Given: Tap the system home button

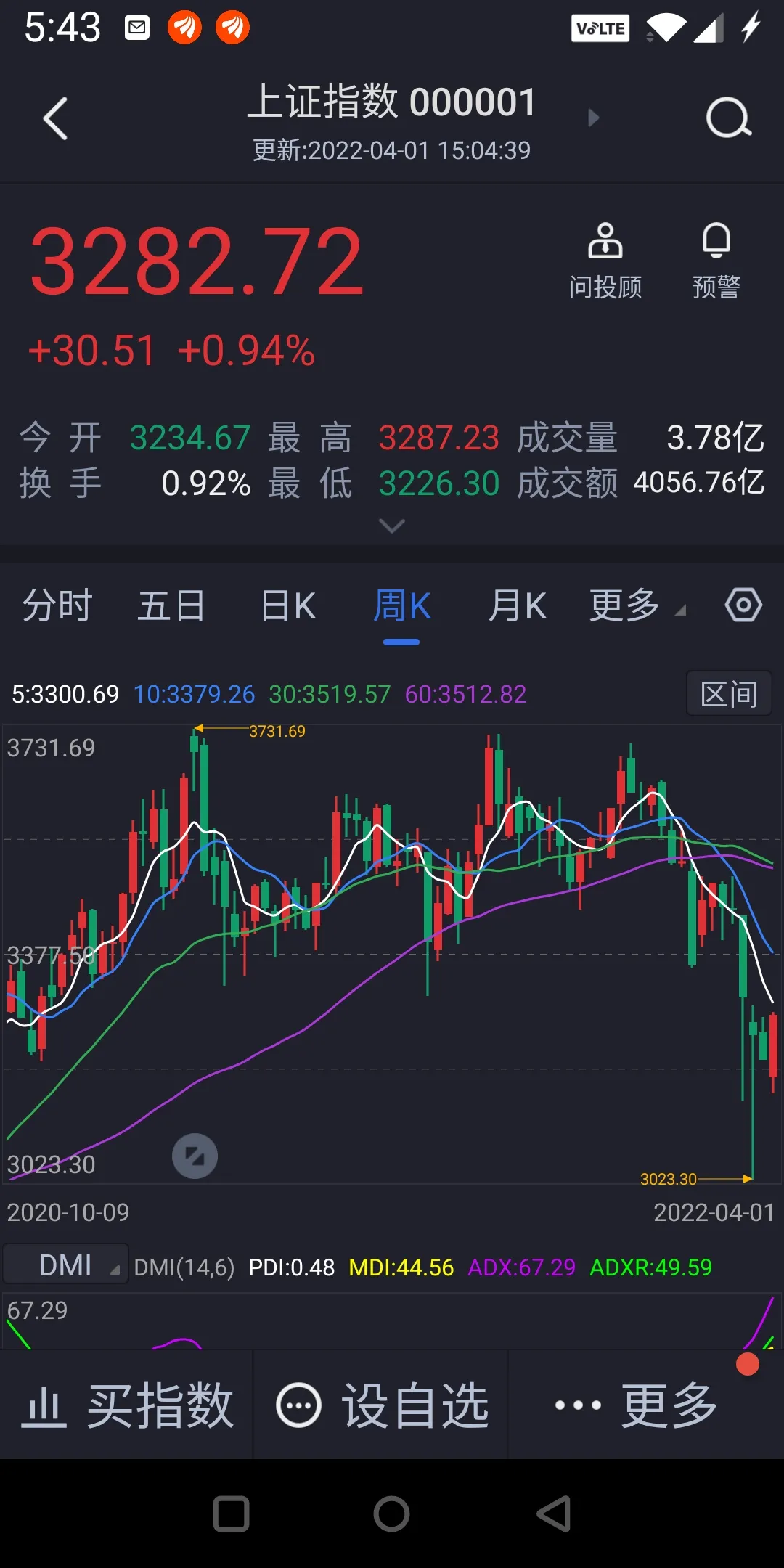Looking at the screenshot, I should (392, 1514).
